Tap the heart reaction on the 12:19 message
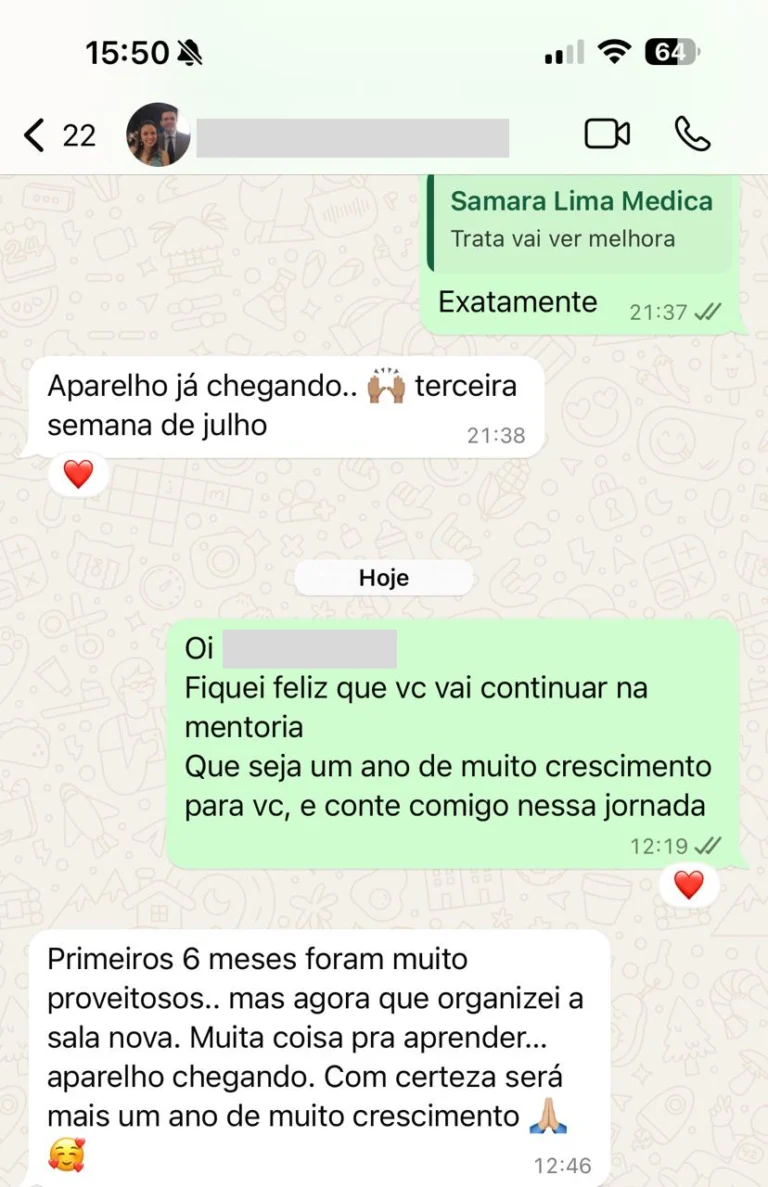Screen dimensions: 768x1187 [x=690, y=884]
